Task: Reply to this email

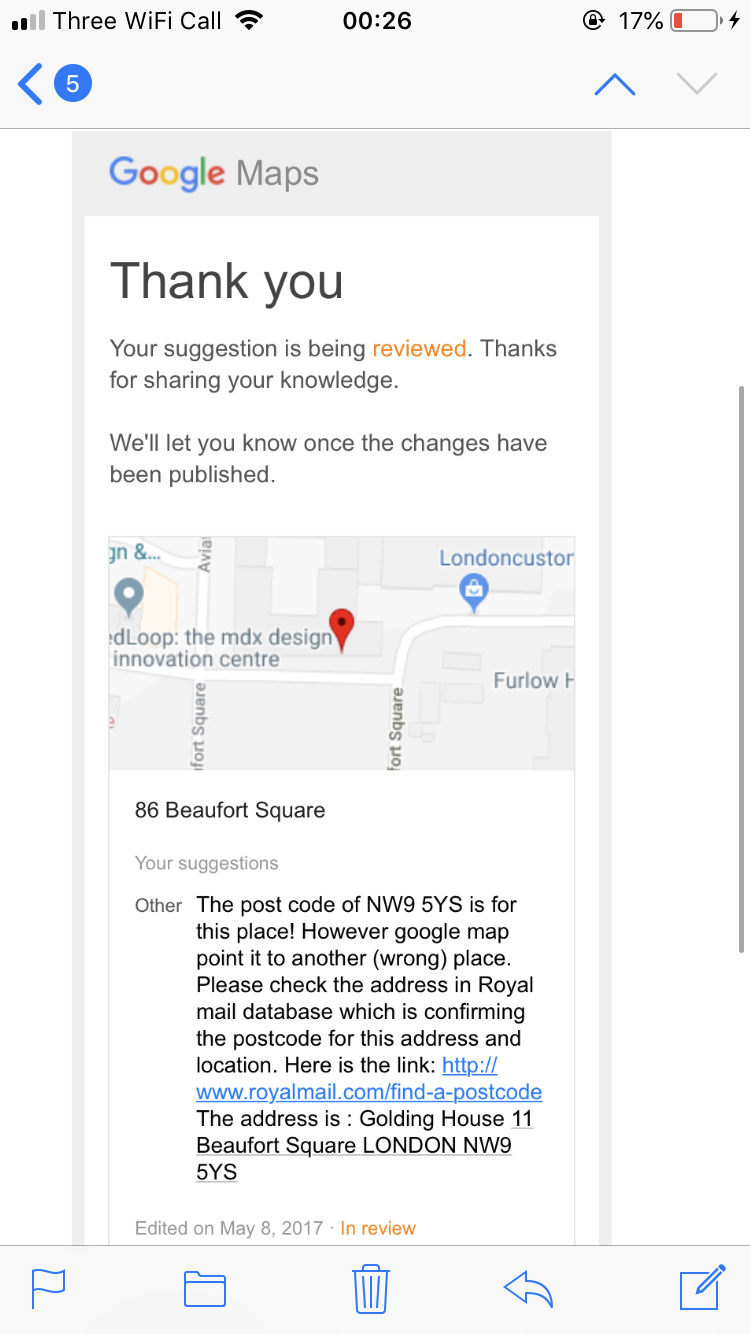Action: (529, 1288)
